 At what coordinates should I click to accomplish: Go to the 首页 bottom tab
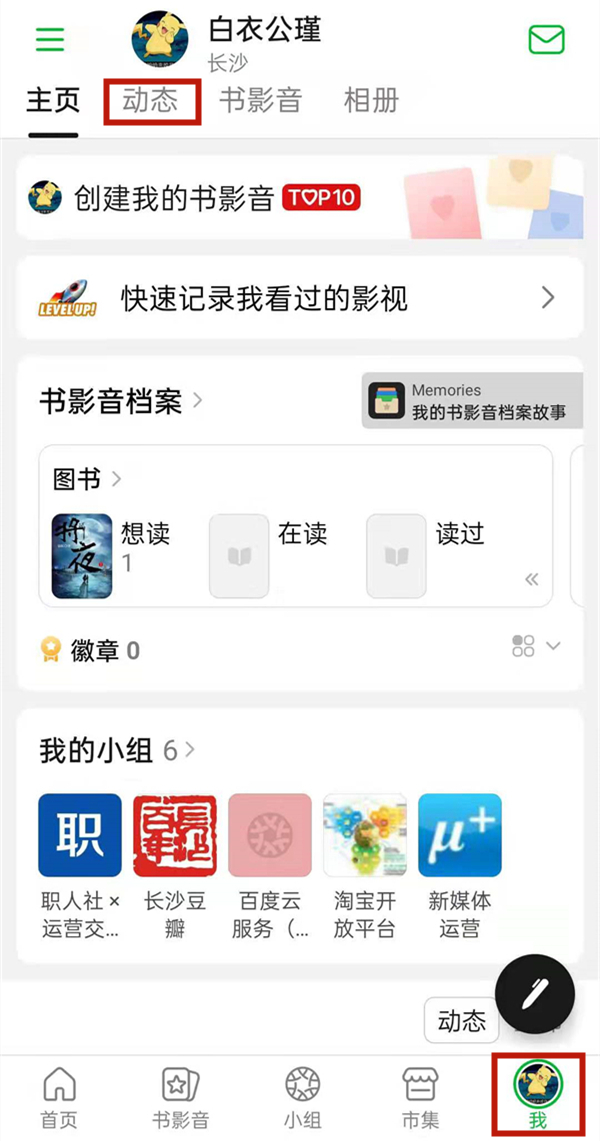pos(60,1095)
